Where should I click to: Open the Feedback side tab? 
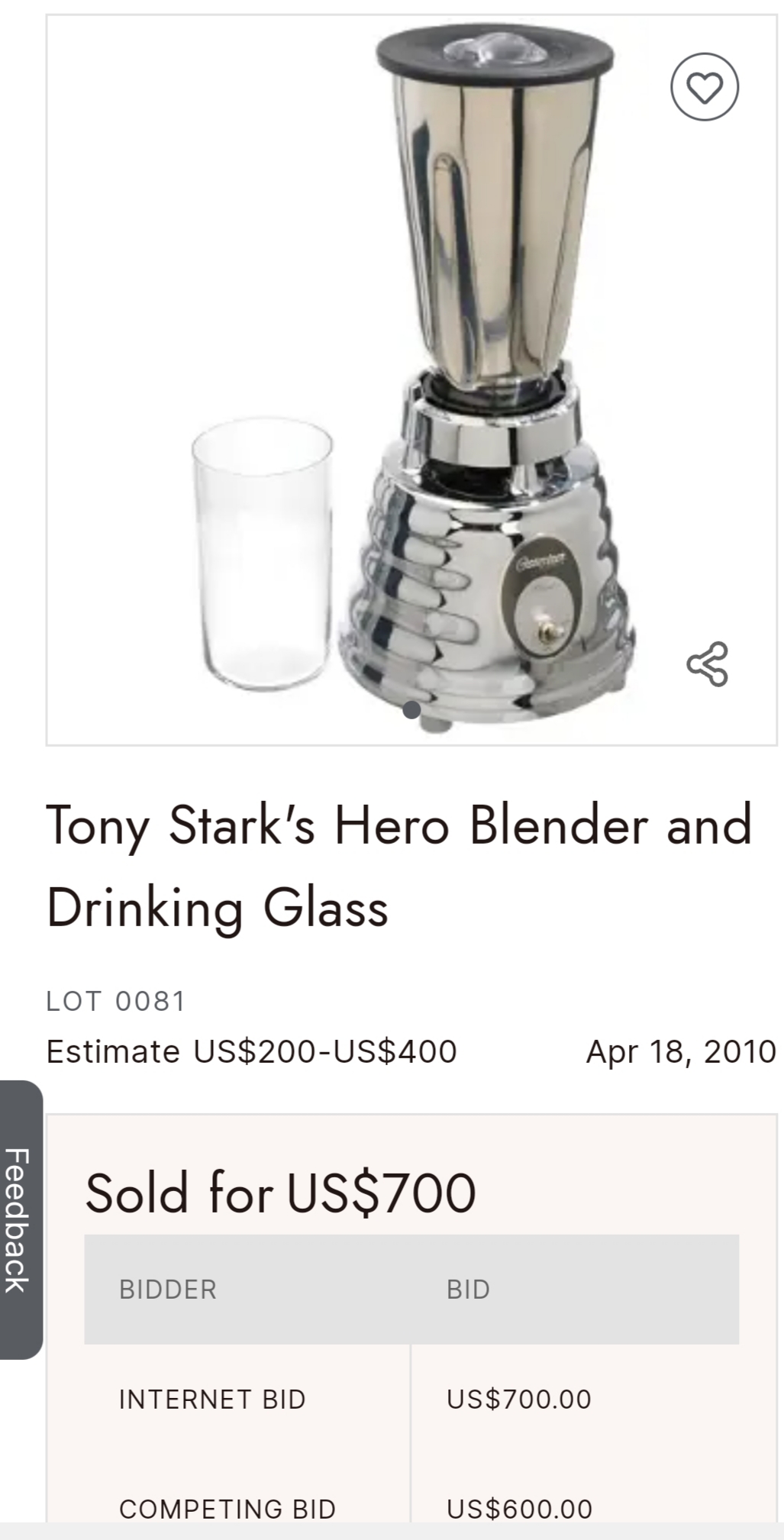21,1219
